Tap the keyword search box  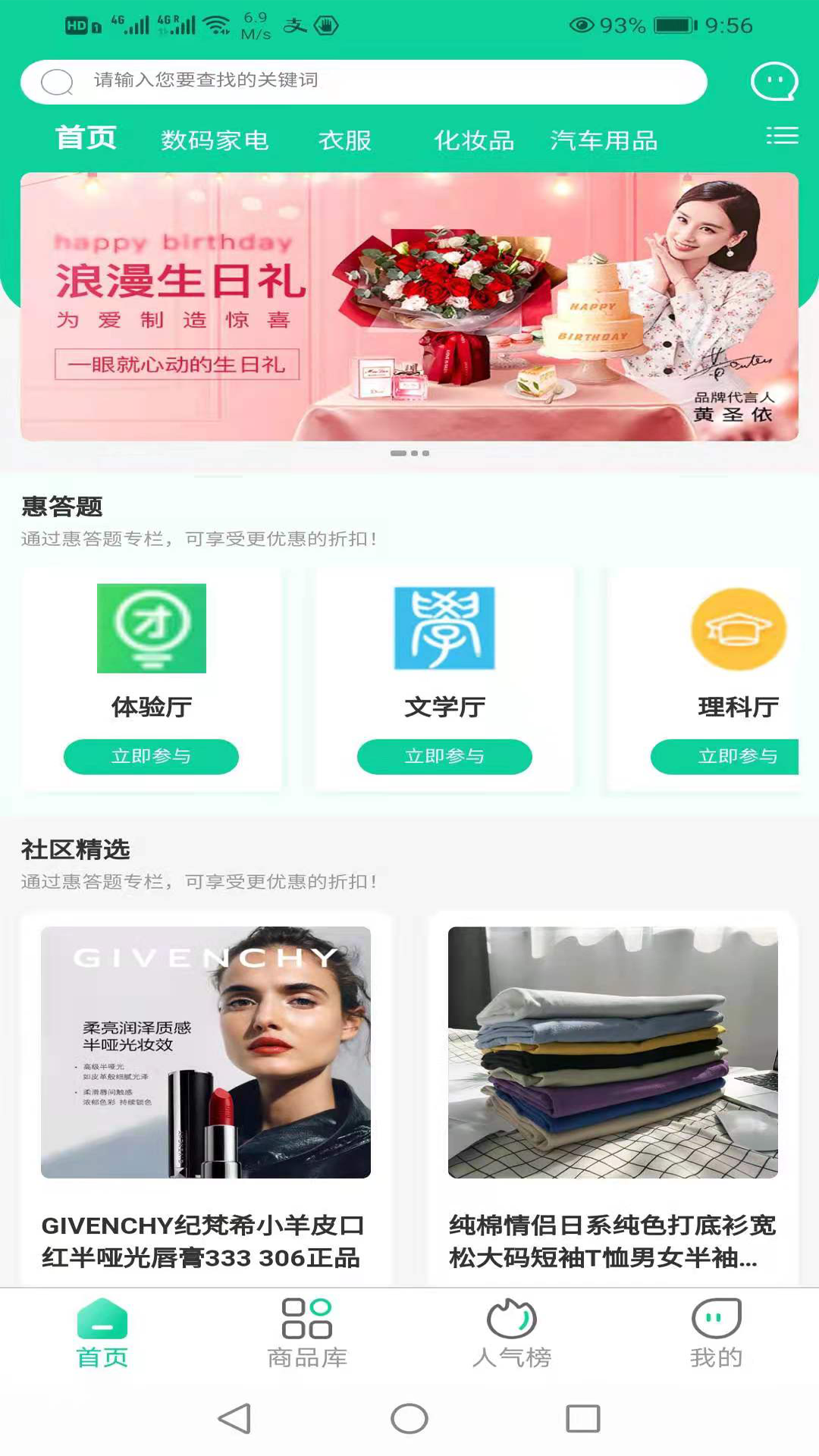(364, 81)
